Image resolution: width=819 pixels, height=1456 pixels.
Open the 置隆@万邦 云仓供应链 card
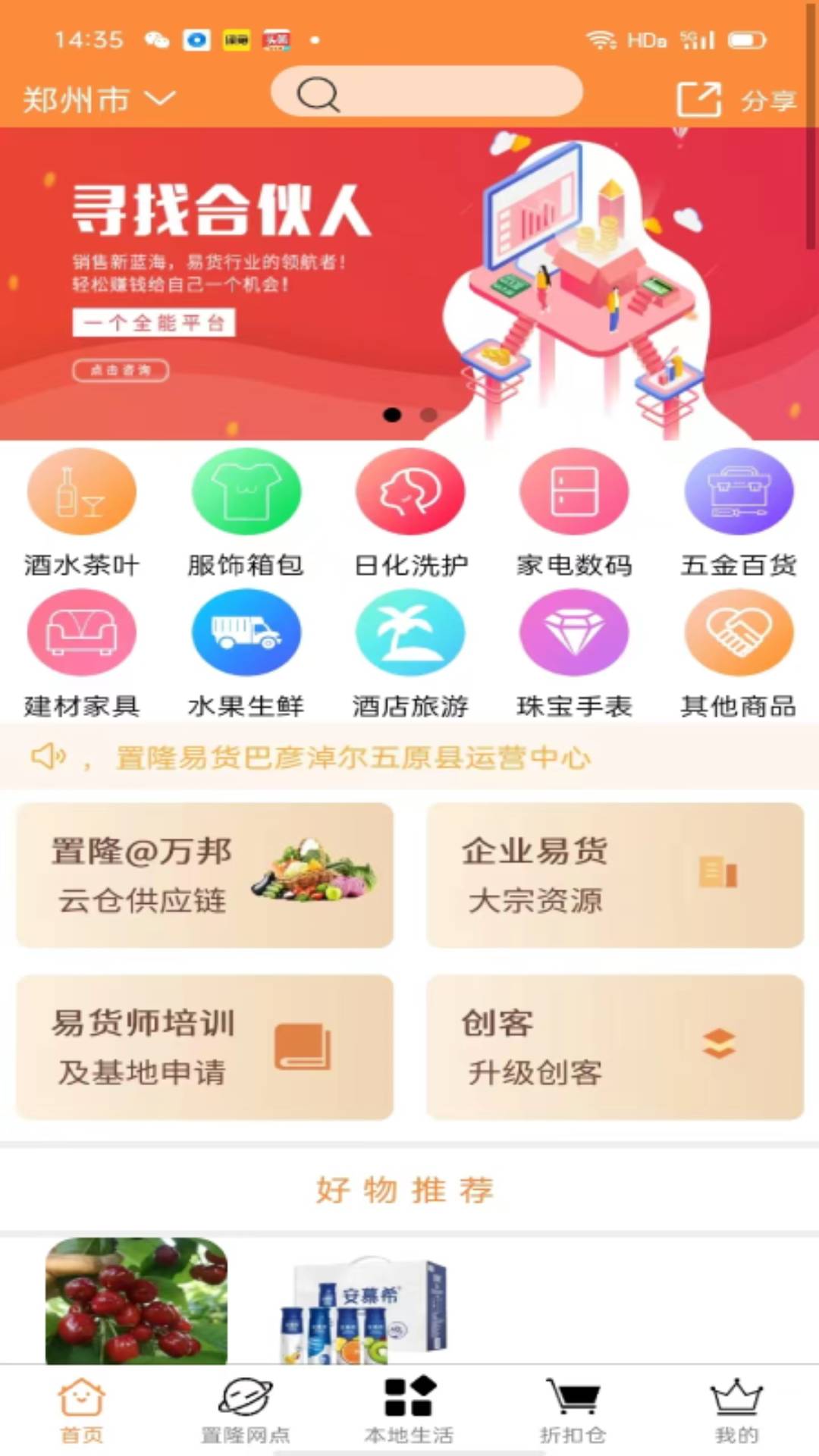pos(205,875)
